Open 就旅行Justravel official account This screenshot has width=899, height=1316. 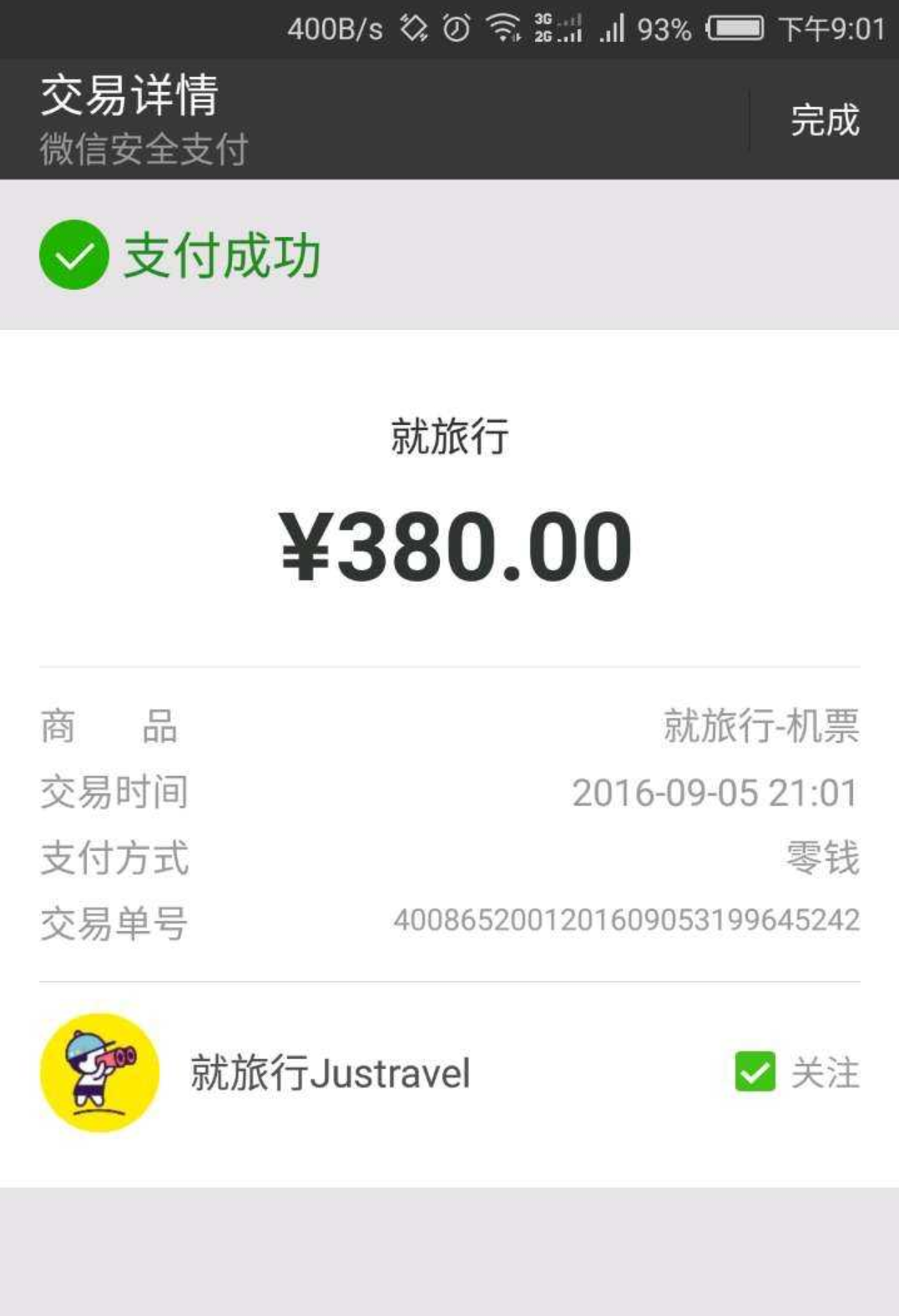pyautogui.click(x=329, y=1073)
